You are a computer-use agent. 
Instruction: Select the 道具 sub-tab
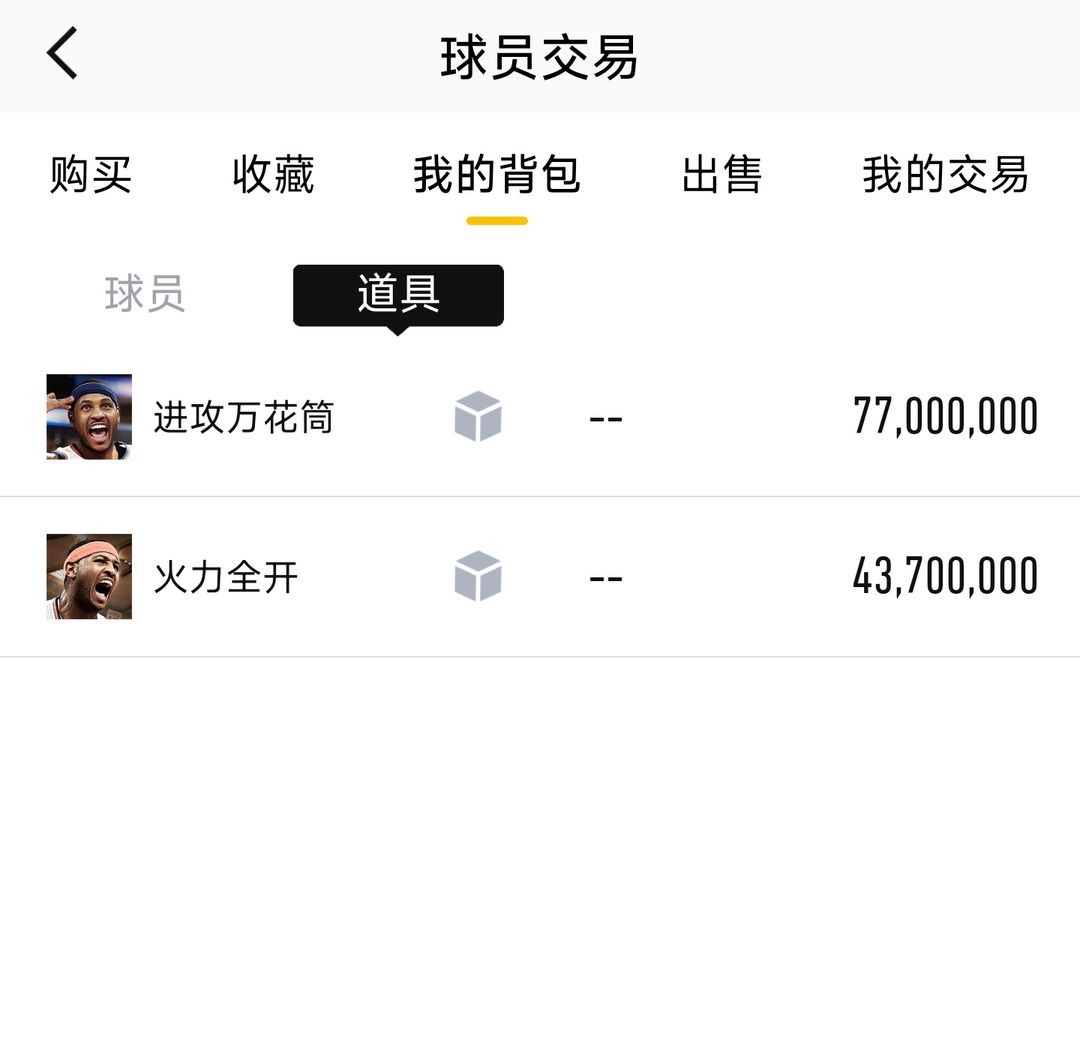coord(398,295)
